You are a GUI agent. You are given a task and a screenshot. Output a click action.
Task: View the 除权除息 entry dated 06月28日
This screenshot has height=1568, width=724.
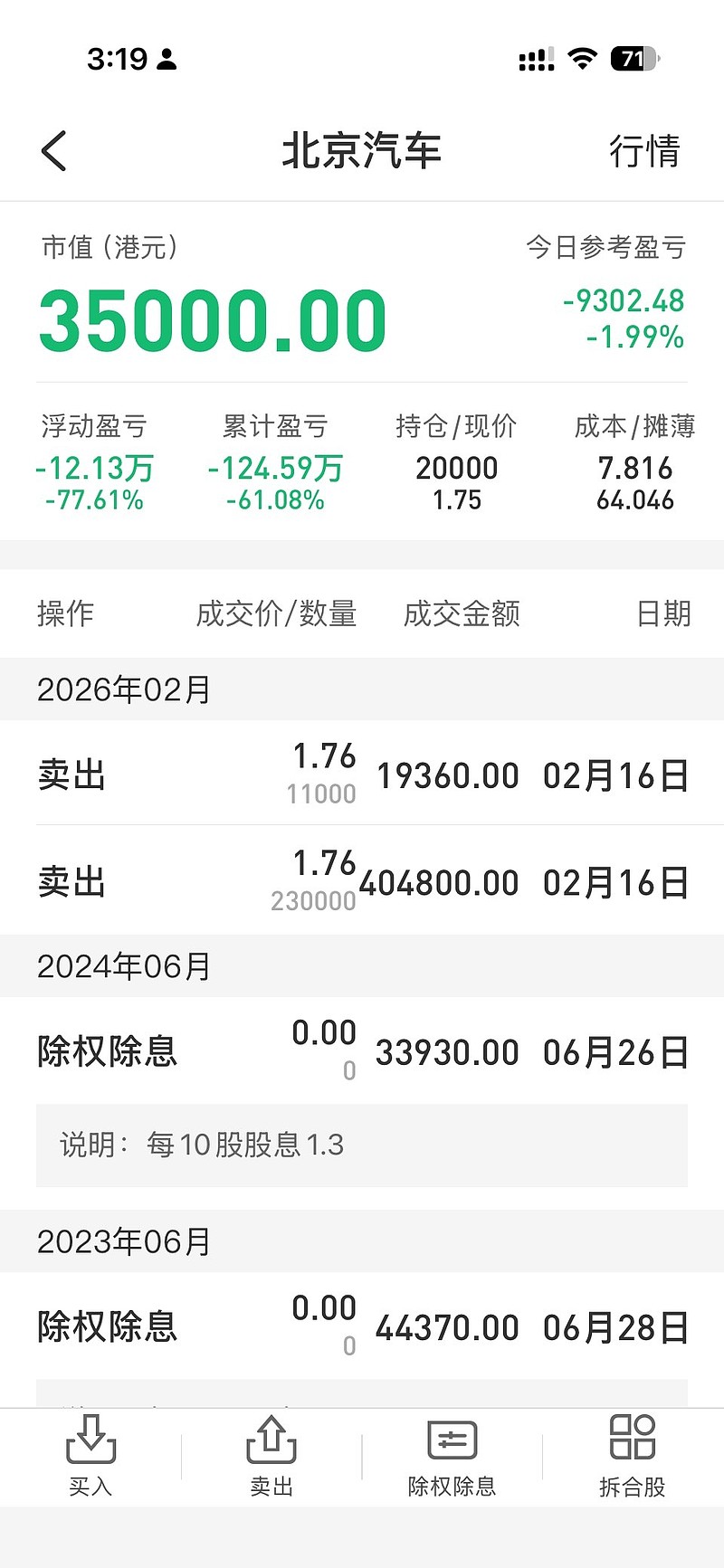[362, 1327]
